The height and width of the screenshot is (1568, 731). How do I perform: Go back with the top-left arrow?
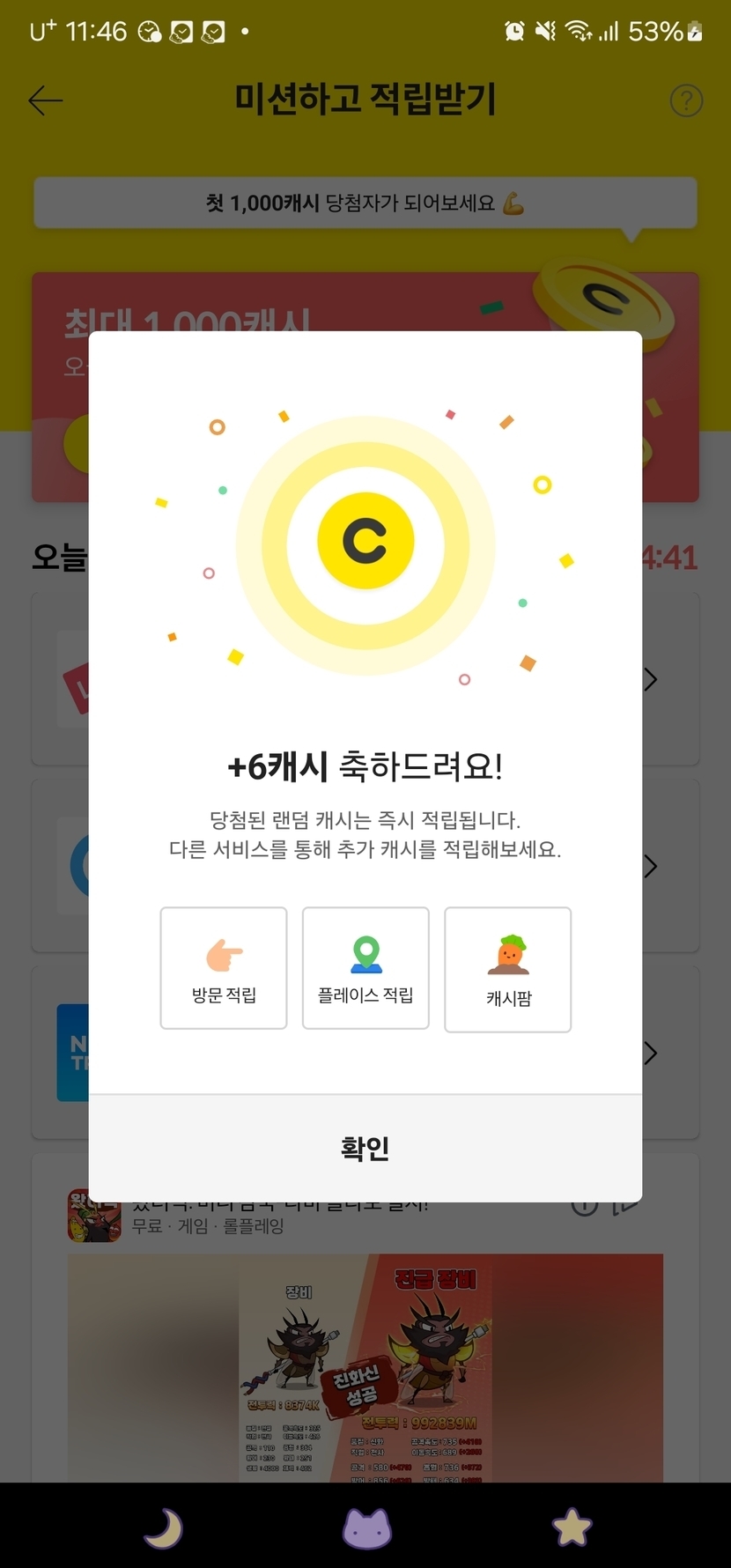coord(46,101)
